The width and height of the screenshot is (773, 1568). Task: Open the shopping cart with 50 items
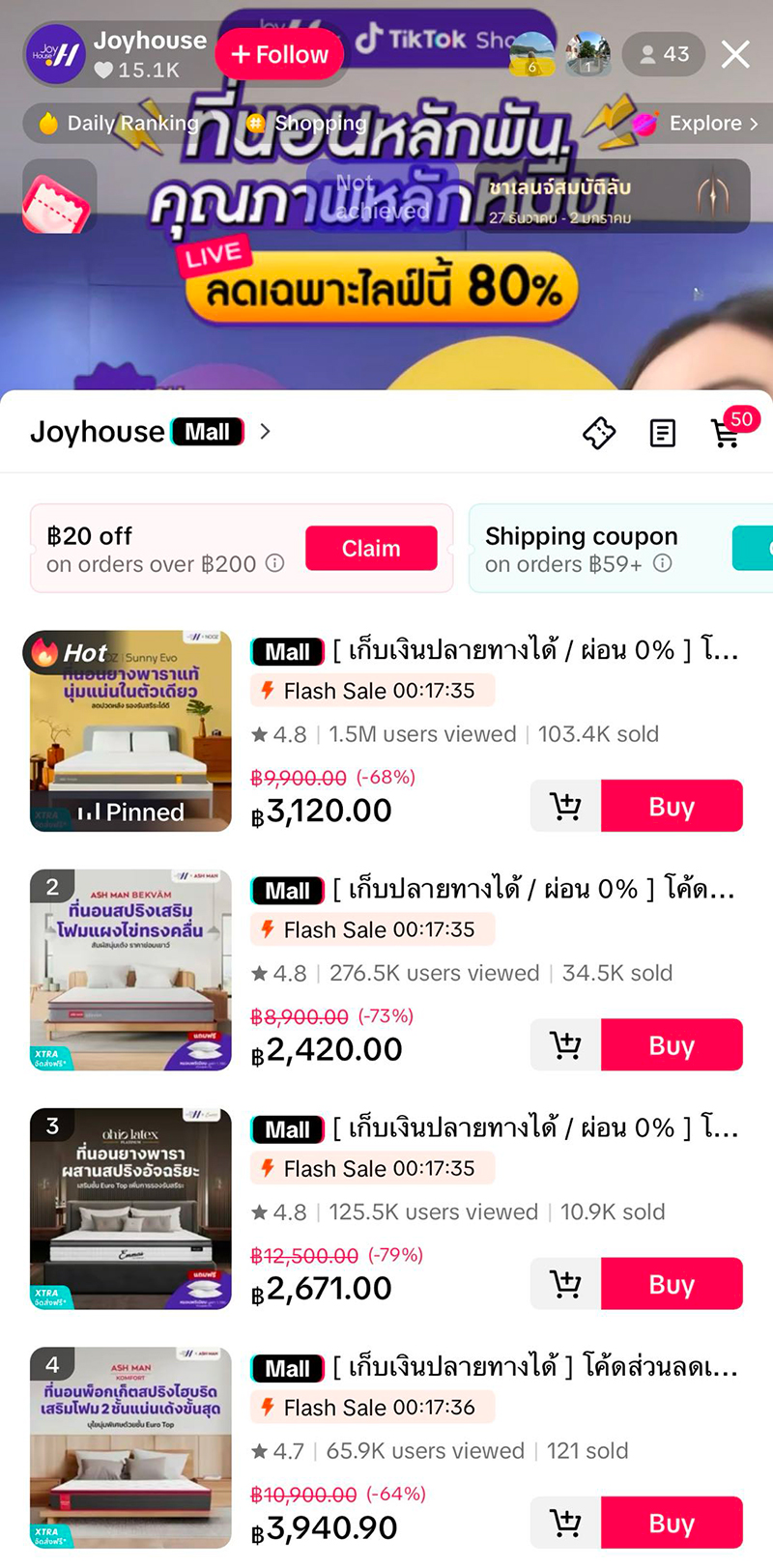tap(726, 433)
